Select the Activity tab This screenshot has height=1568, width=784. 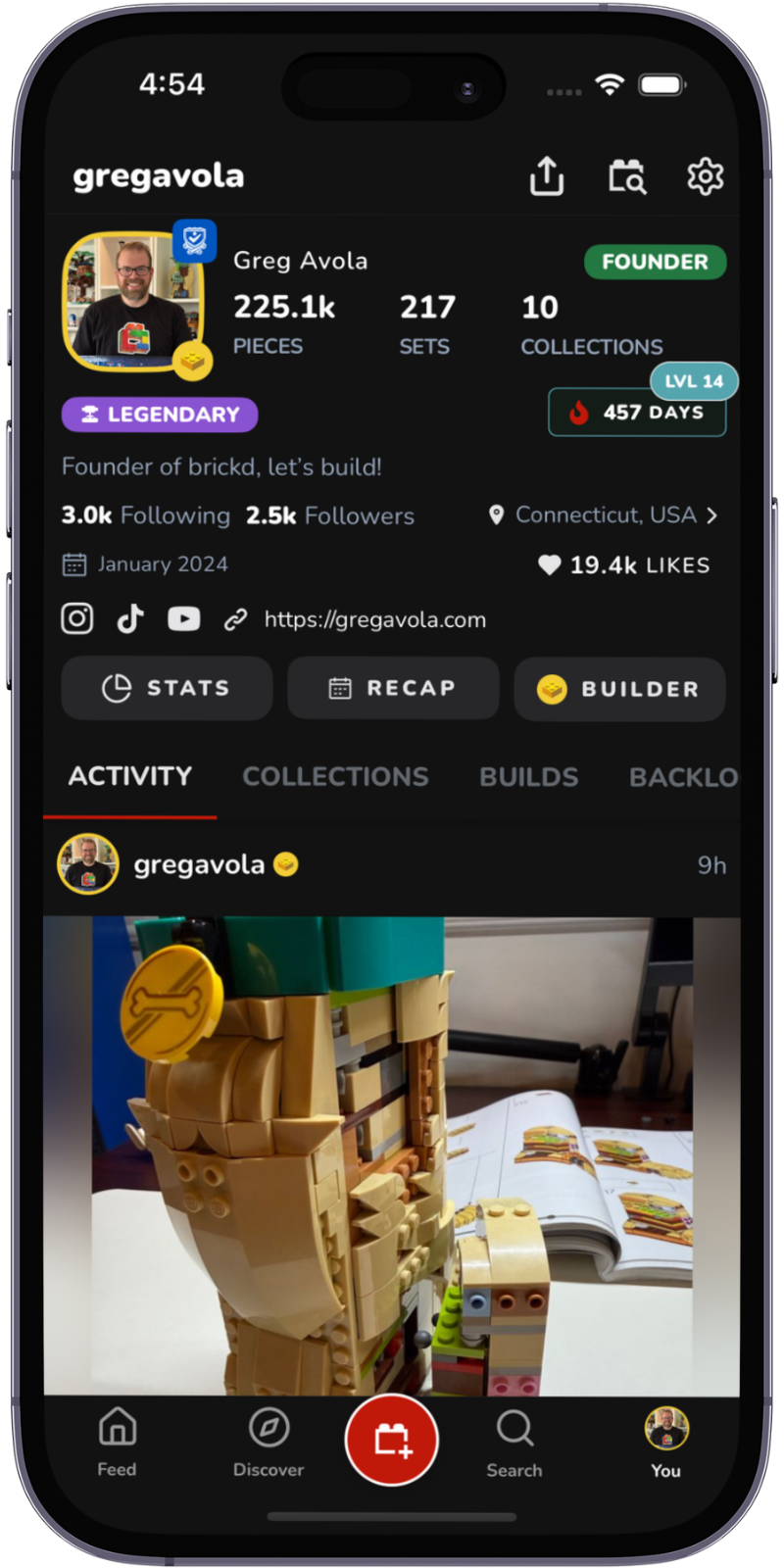coord(130,776)
